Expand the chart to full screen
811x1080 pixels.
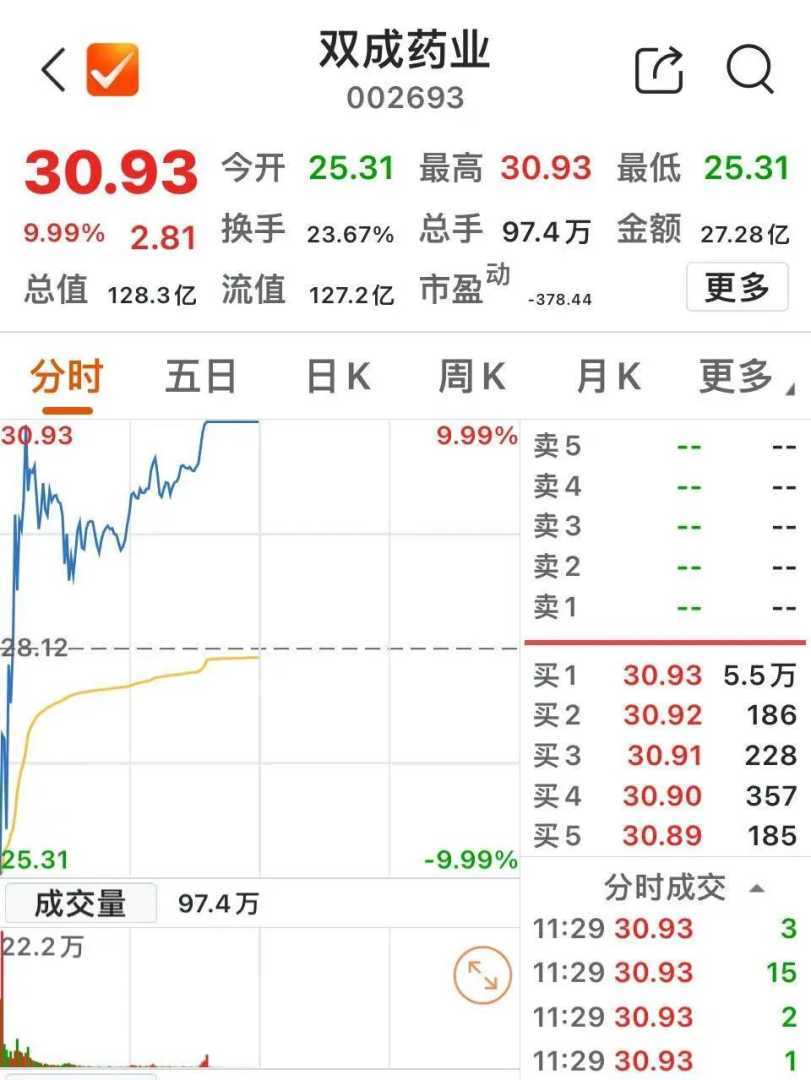tap(483, 975)
